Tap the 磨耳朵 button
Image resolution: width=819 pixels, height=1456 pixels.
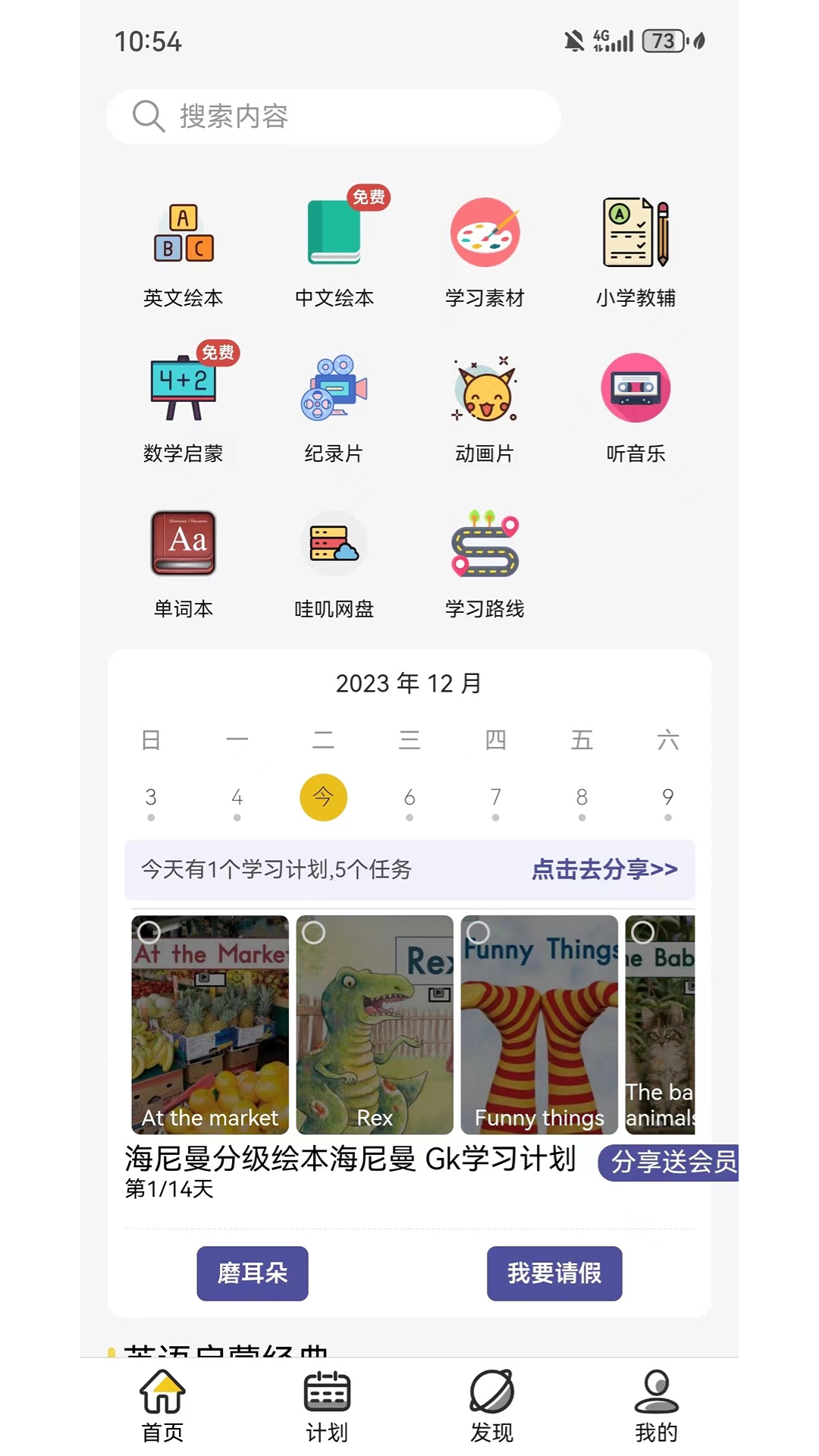click(253, 1273)
